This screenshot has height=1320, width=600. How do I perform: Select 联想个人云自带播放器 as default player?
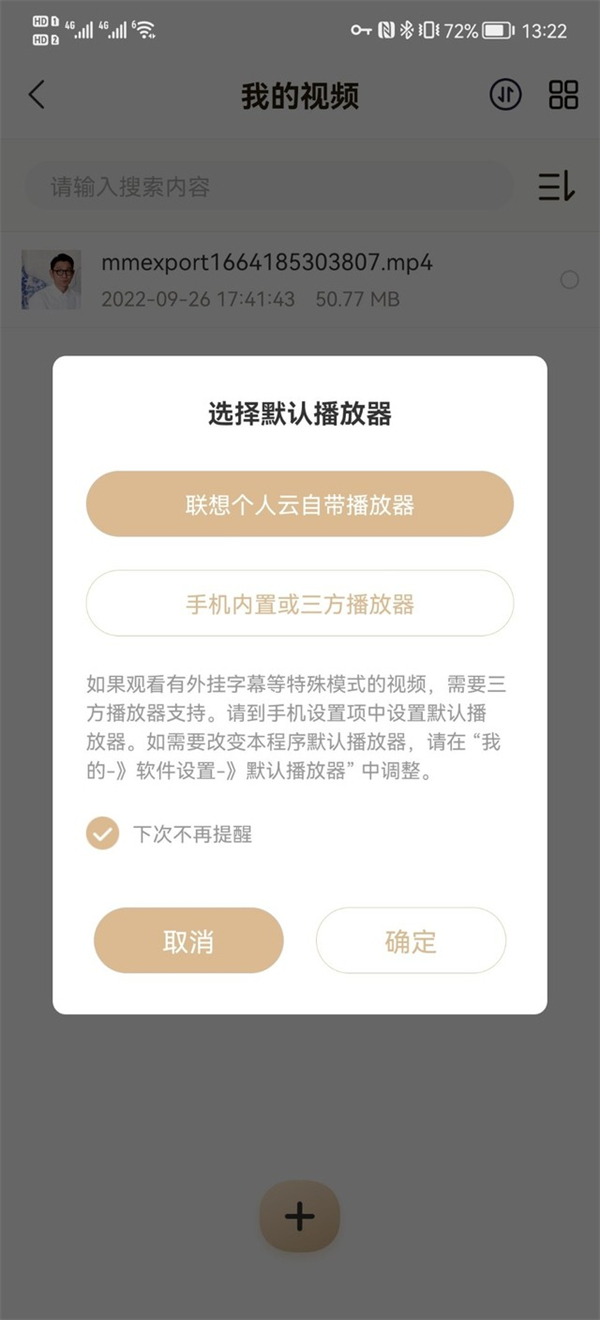pos(300,504)
